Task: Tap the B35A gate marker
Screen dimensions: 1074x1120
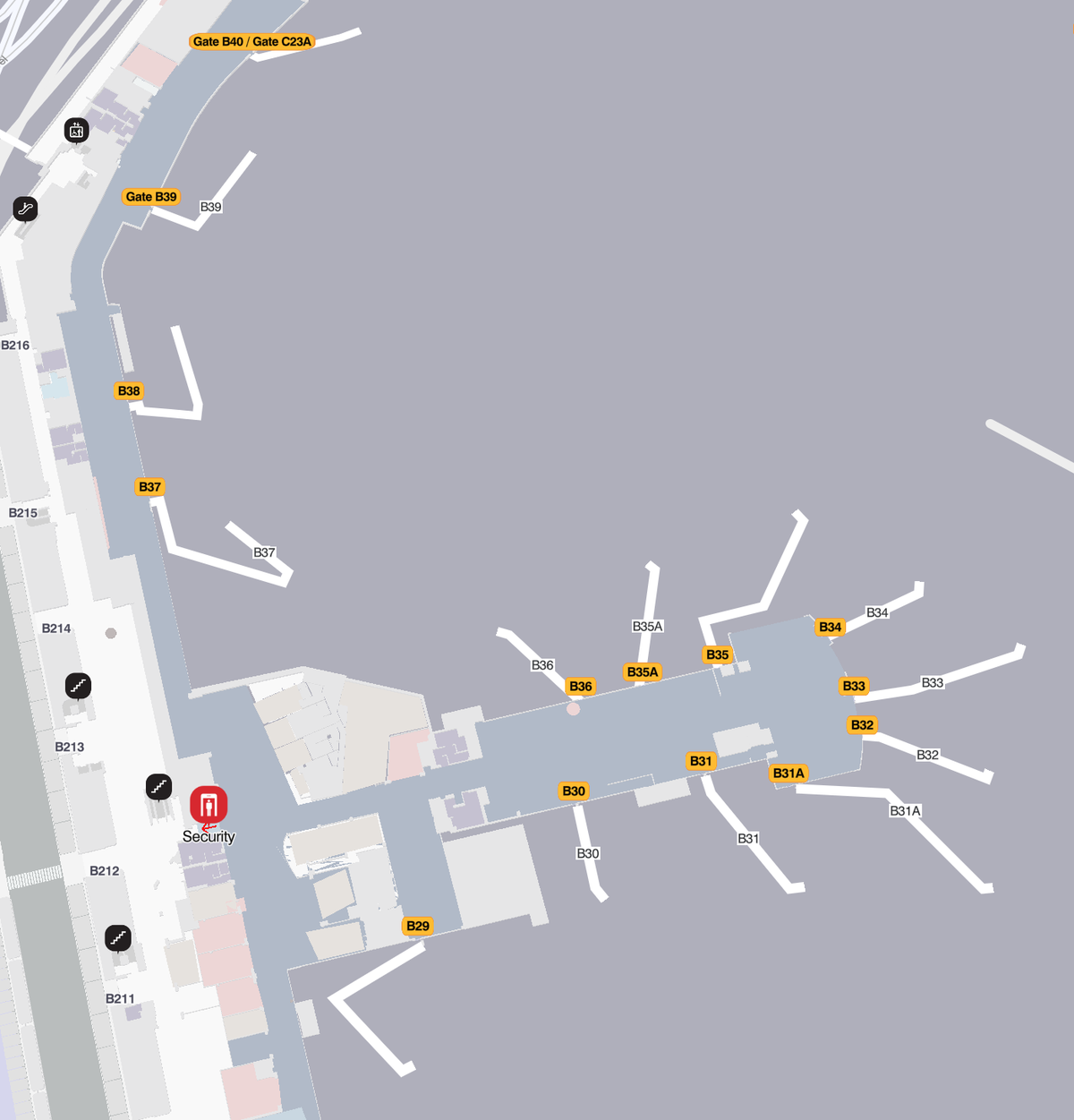Action: (642, 672)
